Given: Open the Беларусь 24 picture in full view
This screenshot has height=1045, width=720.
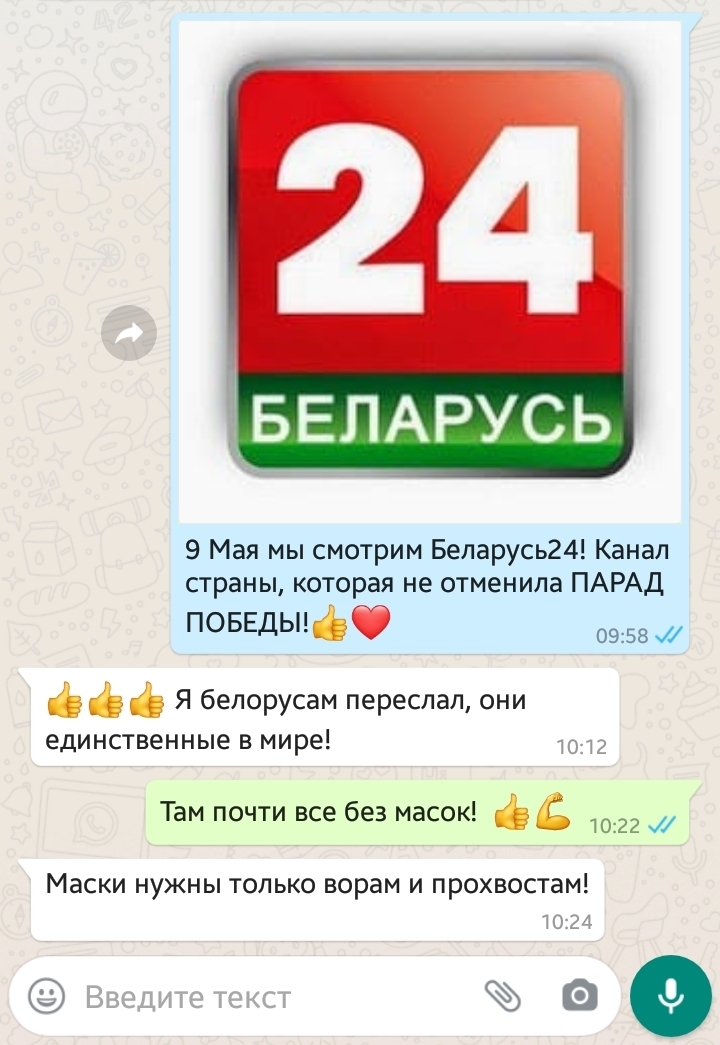Looking at the screenshot, I should point(430,270).
